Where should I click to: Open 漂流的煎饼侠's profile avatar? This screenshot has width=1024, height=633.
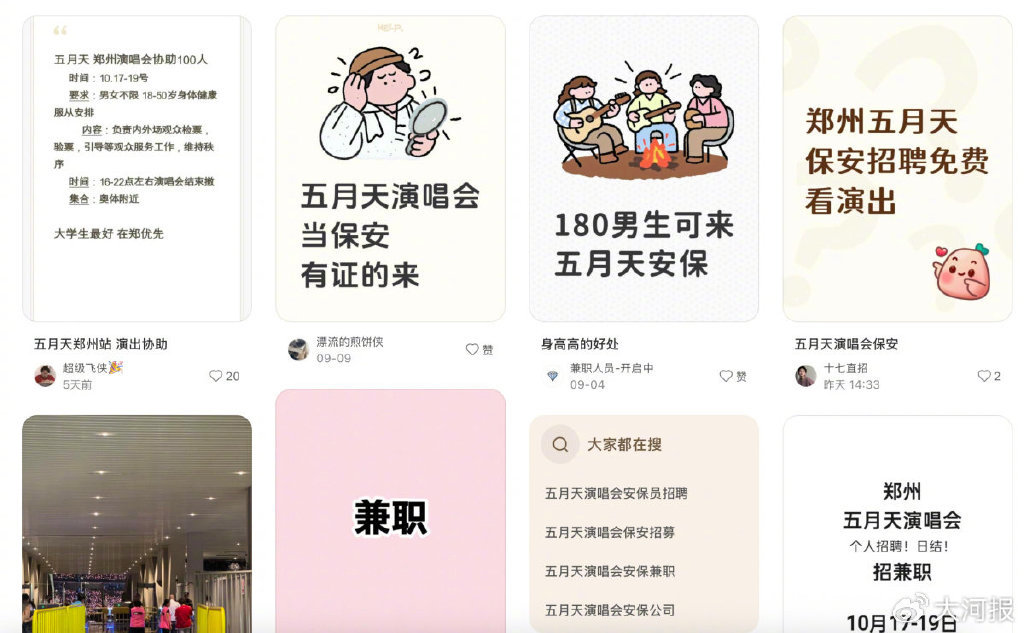click(x=298, y=349)
